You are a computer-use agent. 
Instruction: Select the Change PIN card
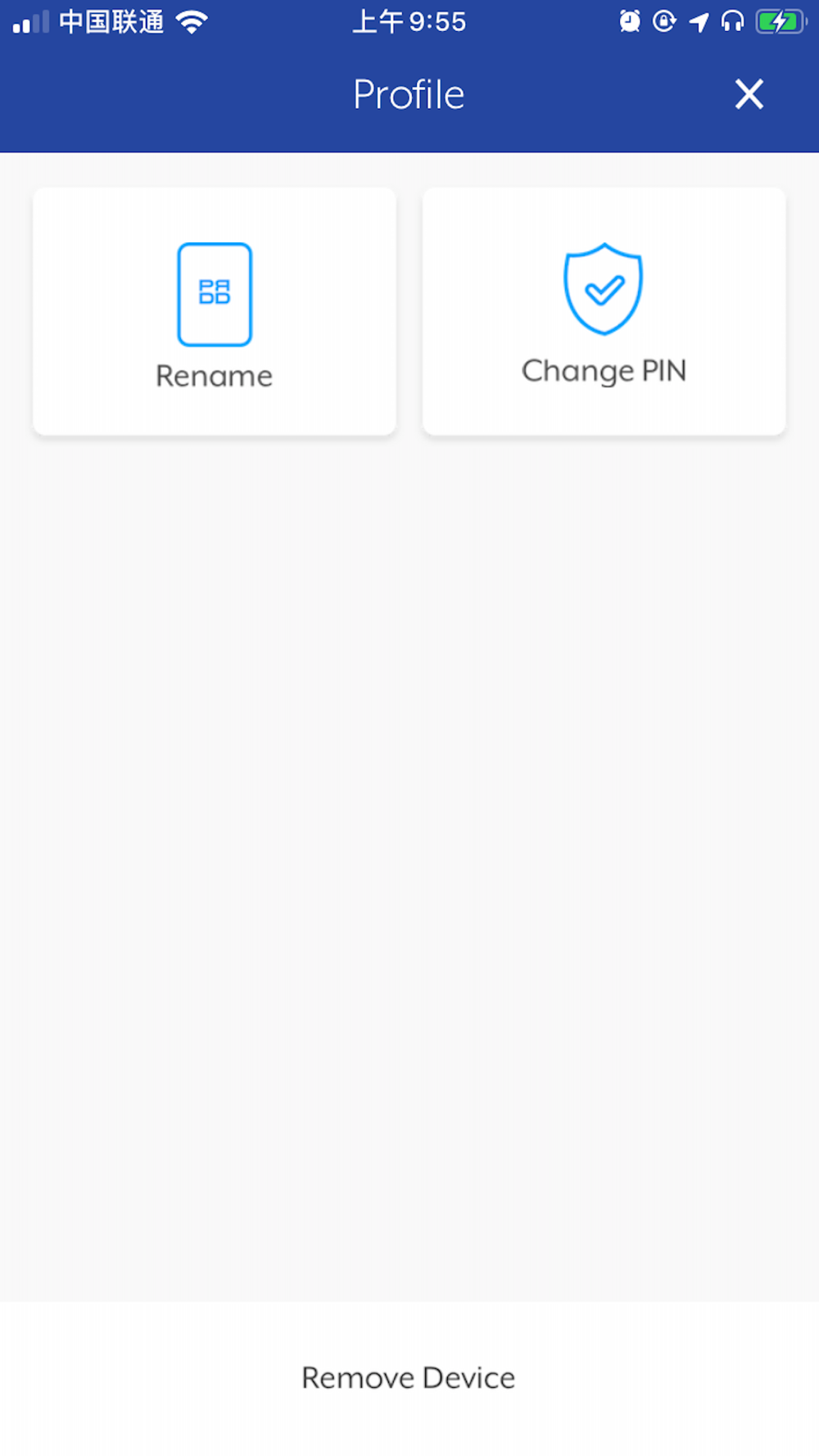(x=604, y=312)
